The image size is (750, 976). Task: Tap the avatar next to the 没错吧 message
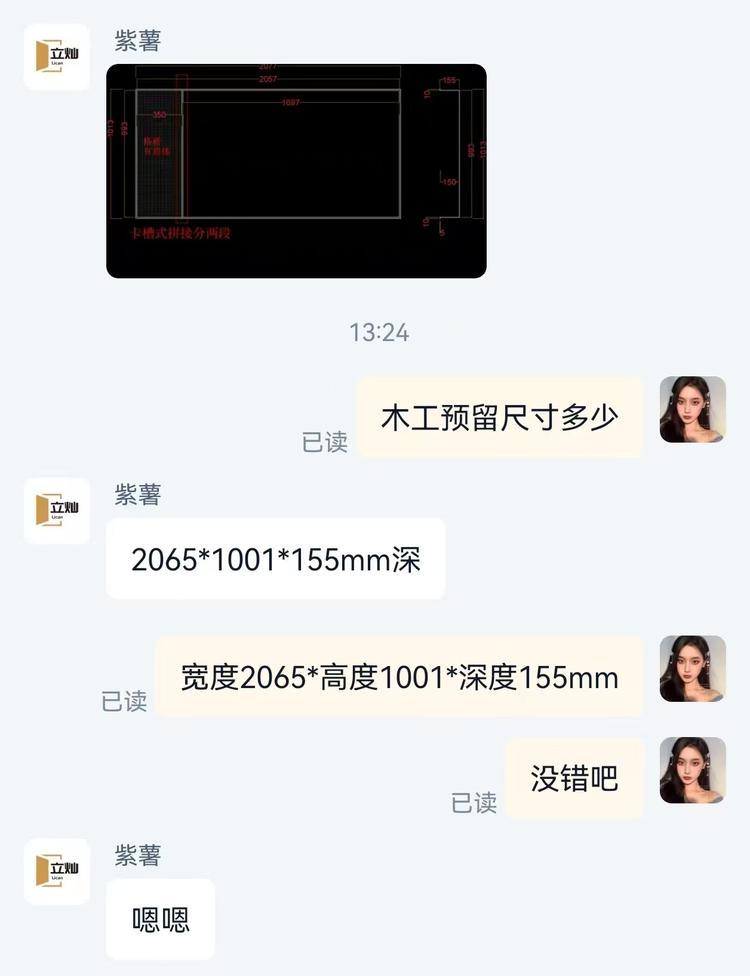(692, 770)
